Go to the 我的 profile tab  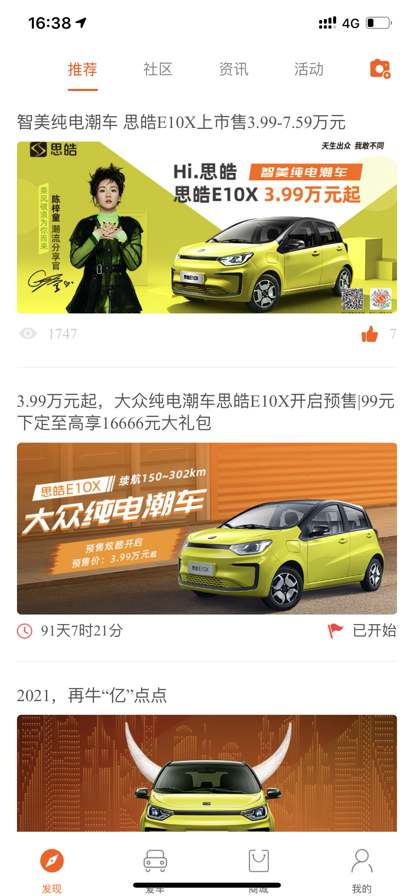(361, 870)
